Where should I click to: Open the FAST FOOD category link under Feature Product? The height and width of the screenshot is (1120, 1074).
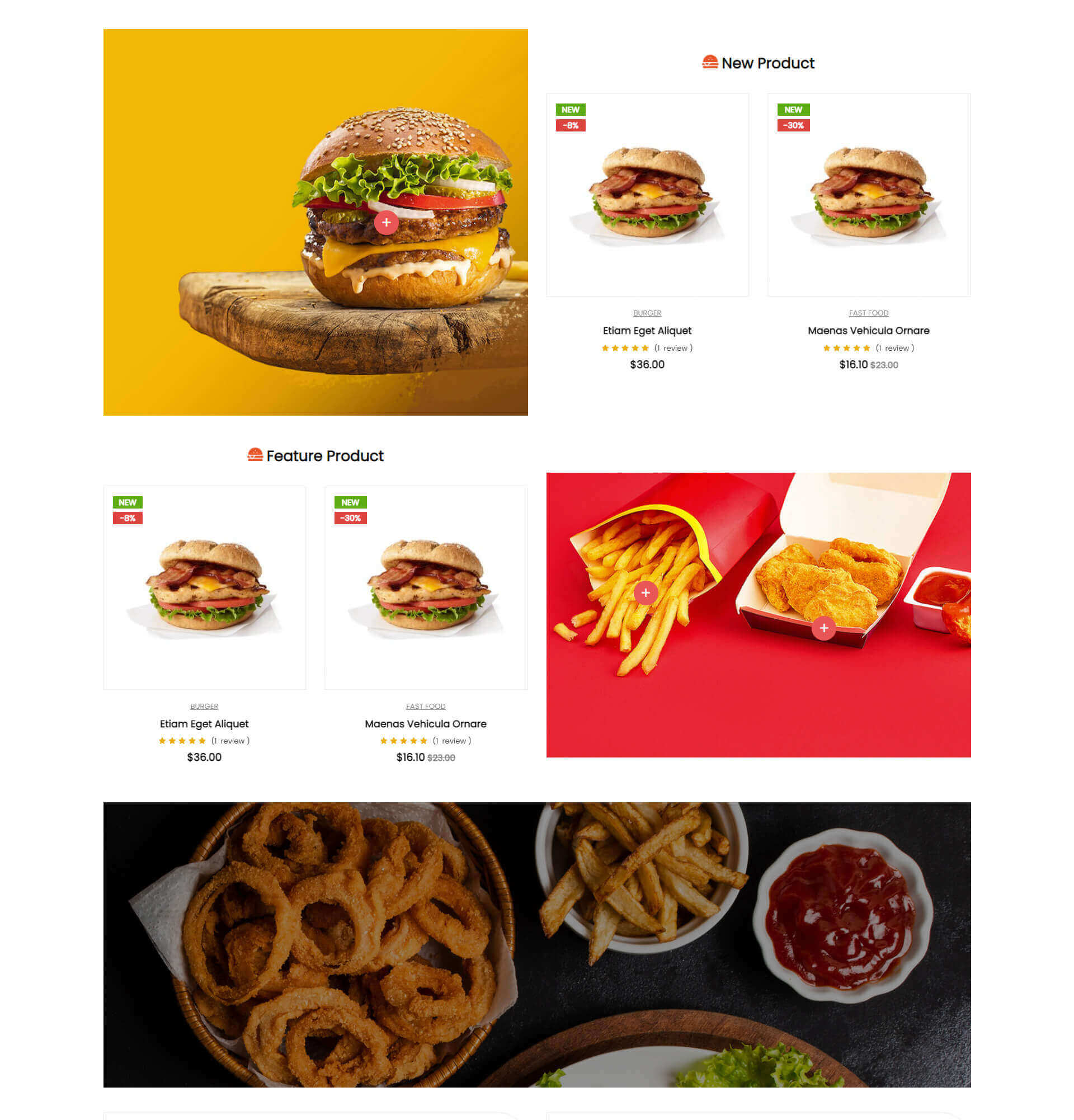click(426, 706)
